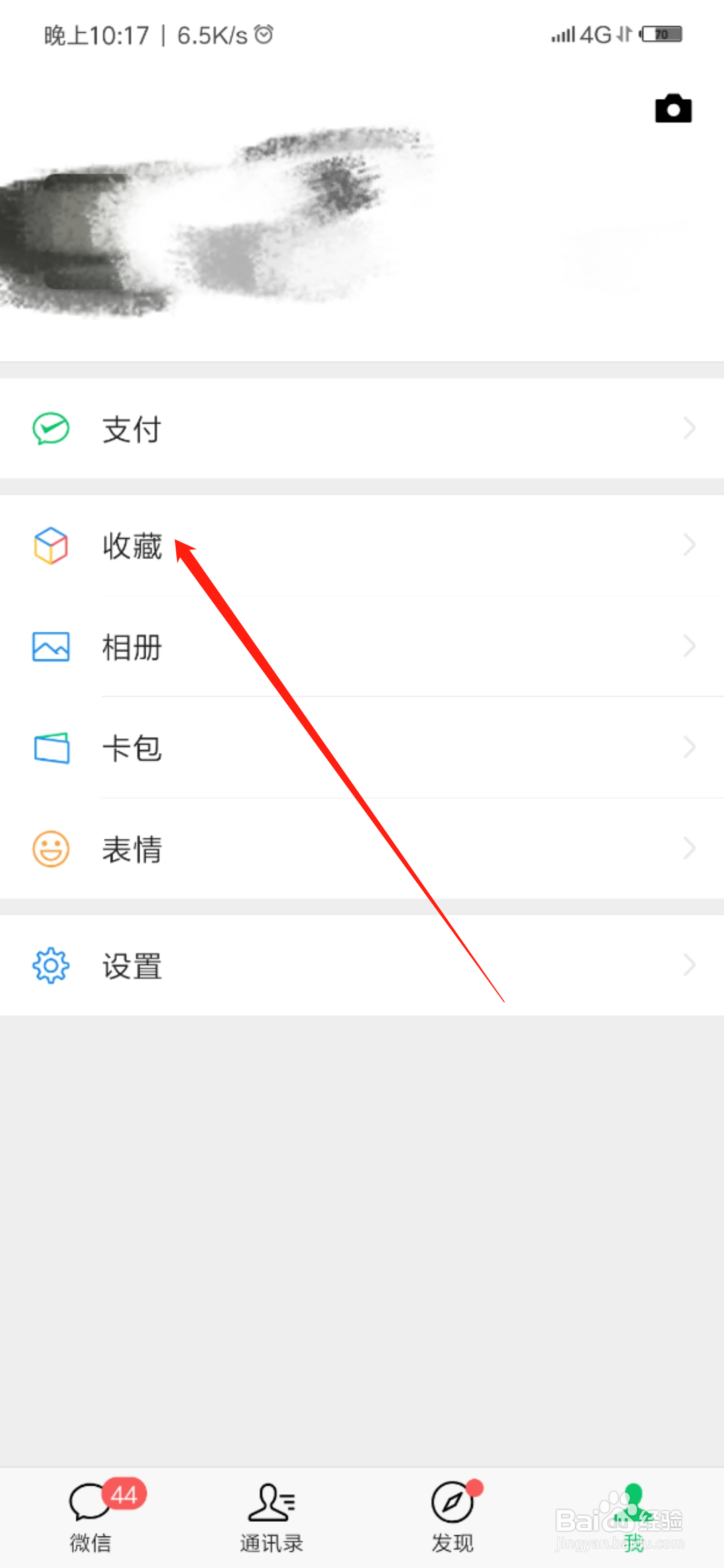
Task: Click the 支付 text entry
Action: pyautogui.click(x=131, y=429)
